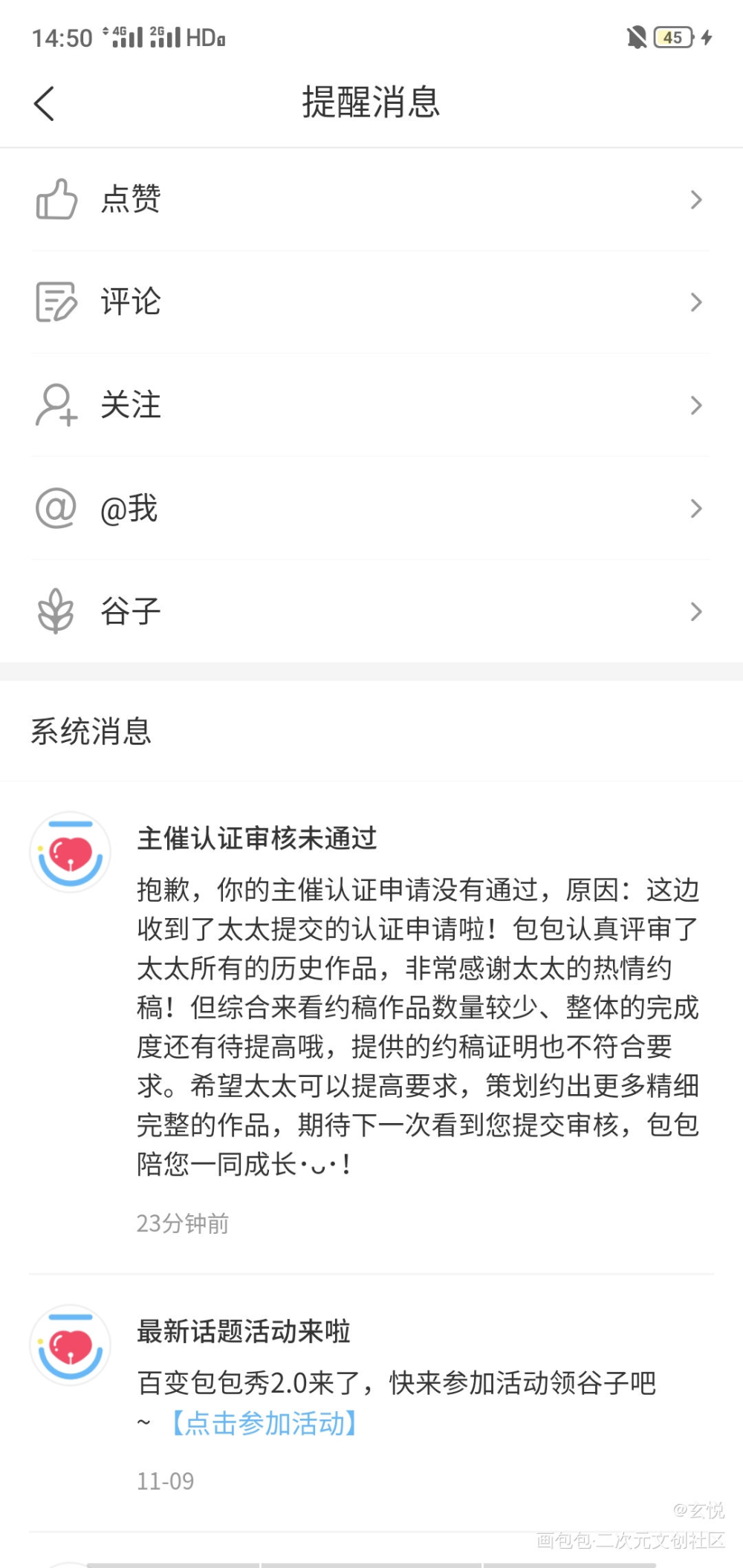Tap the 【点击参加活动】 link

[x=265, y=1423]
